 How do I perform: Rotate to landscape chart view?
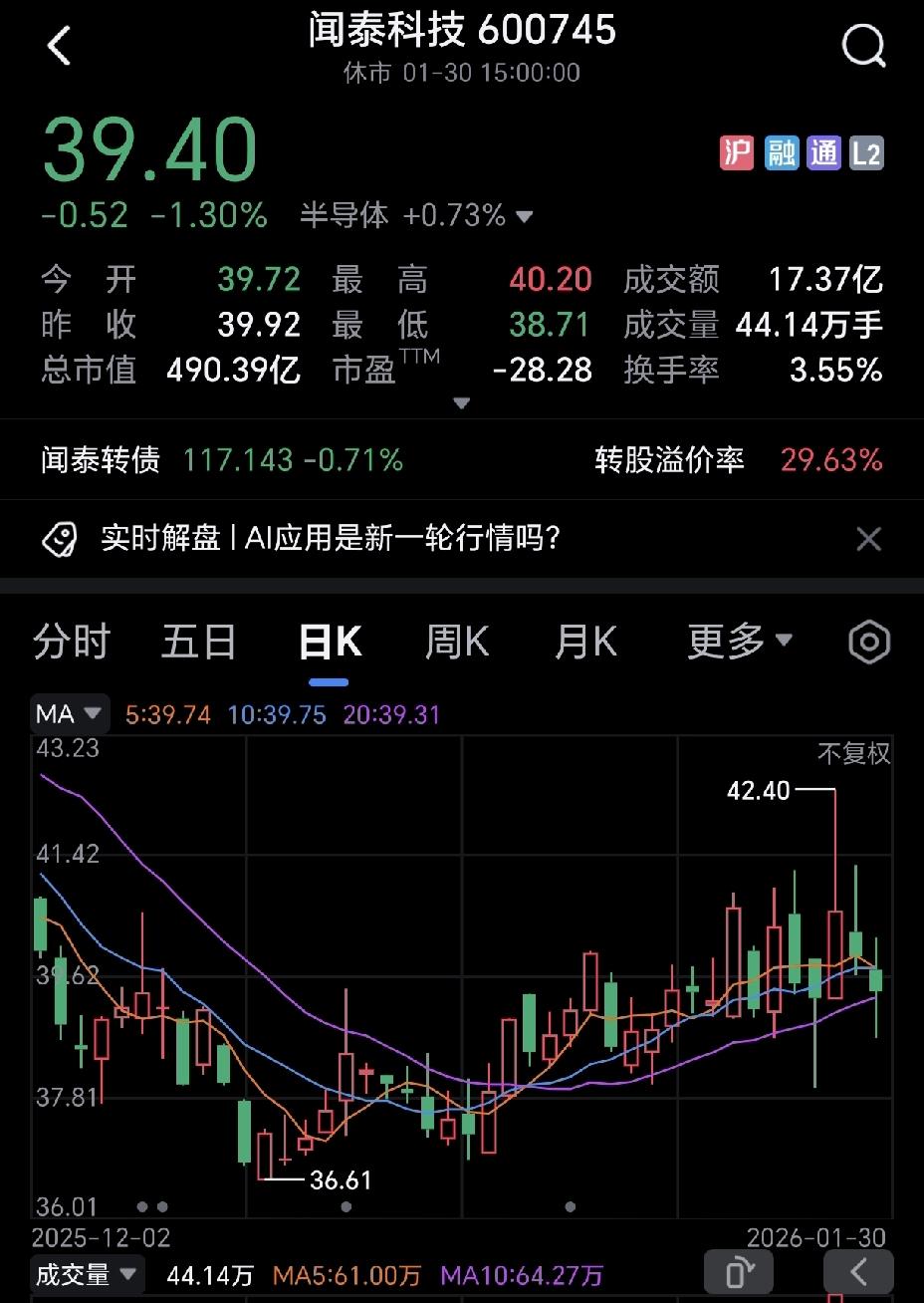tap(738, 1272)
